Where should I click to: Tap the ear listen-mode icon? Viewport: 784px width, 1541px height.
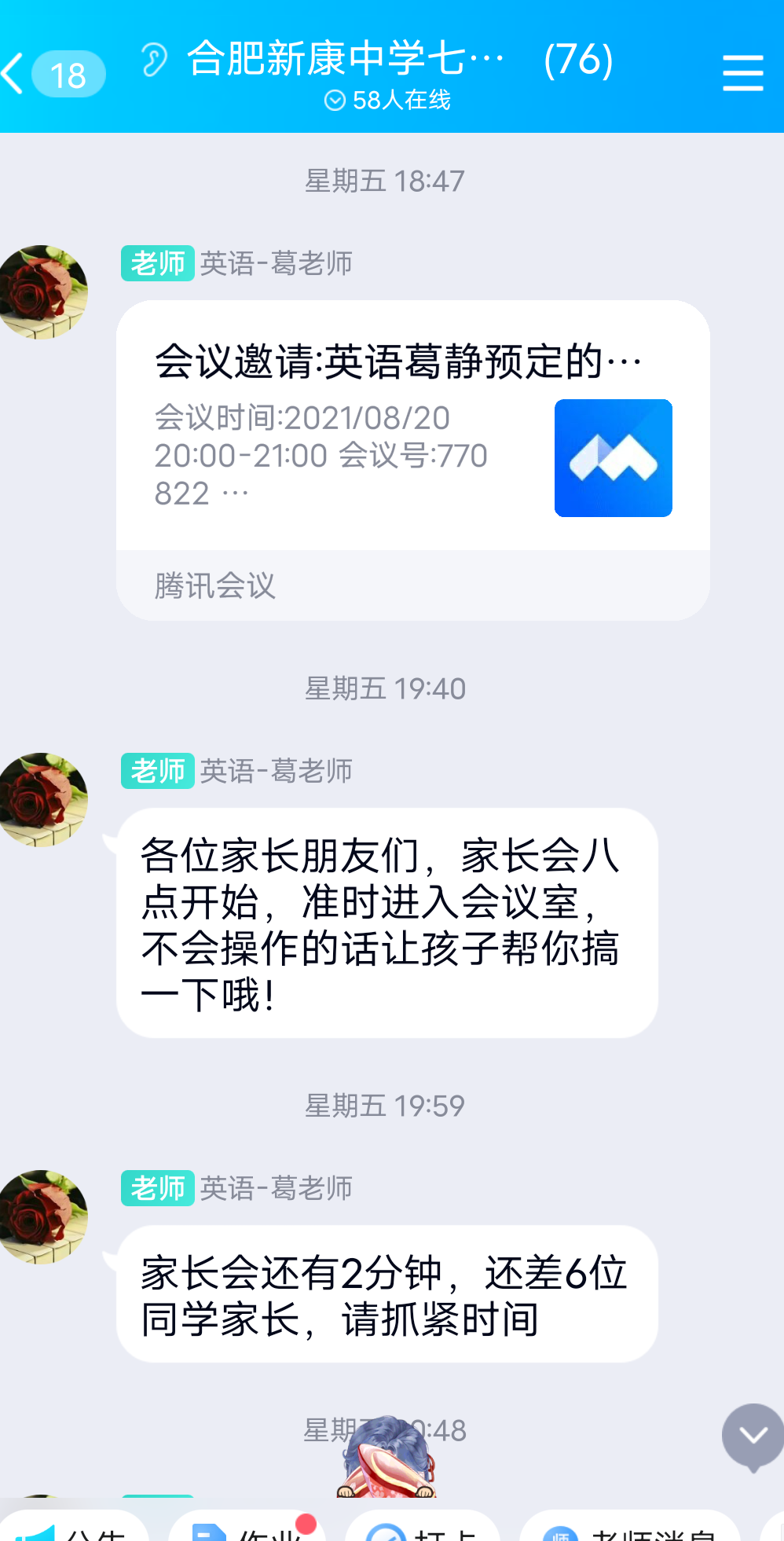[154, 60]
